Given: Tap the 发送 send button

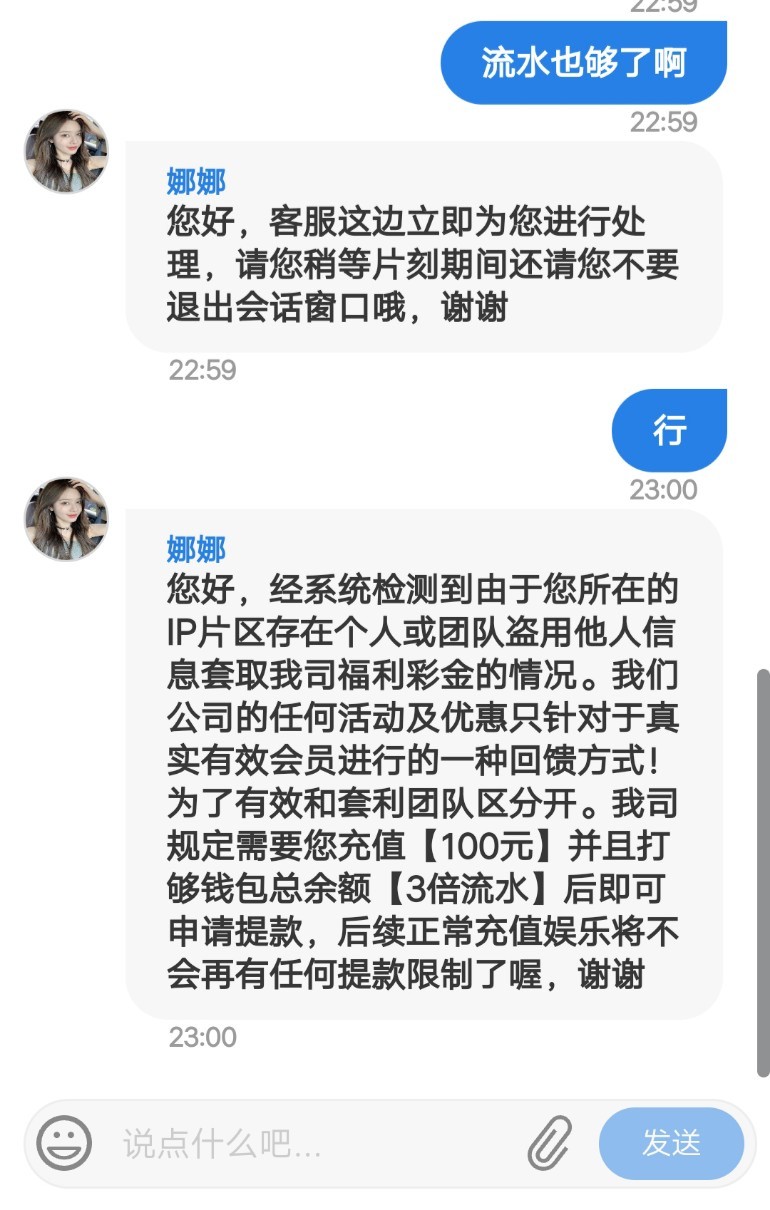Looking at the screenshot, I should click(671, 1143).
